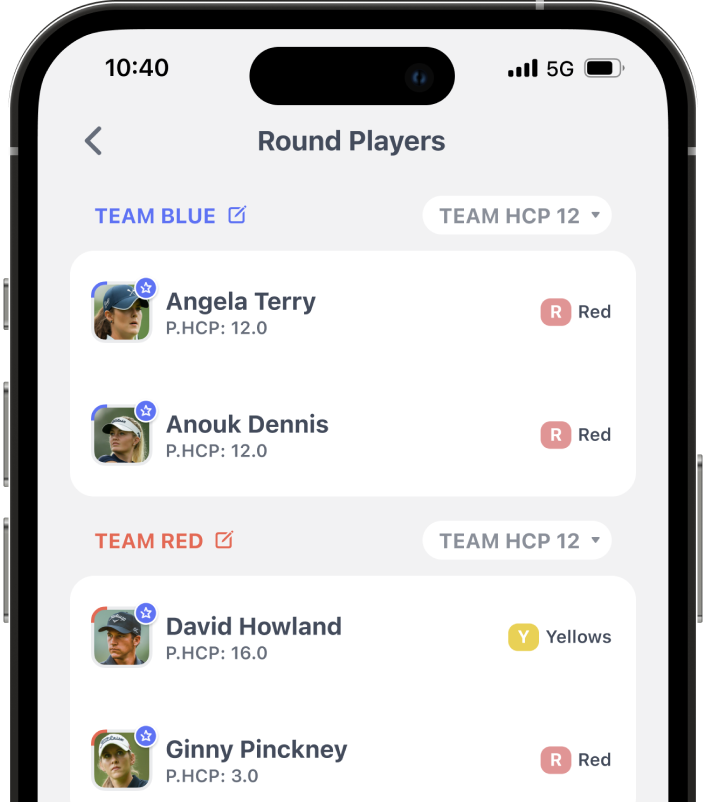
Task: Edit the Team Red name
Action: pyautogui.click(x=224, y=540)
